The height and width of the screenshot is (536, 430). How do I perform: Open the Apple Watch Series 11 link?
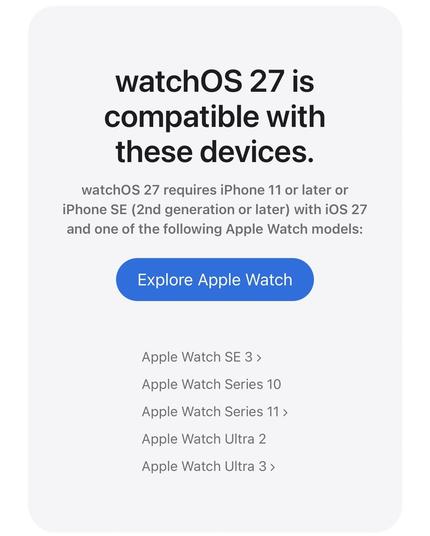(215, 412)
